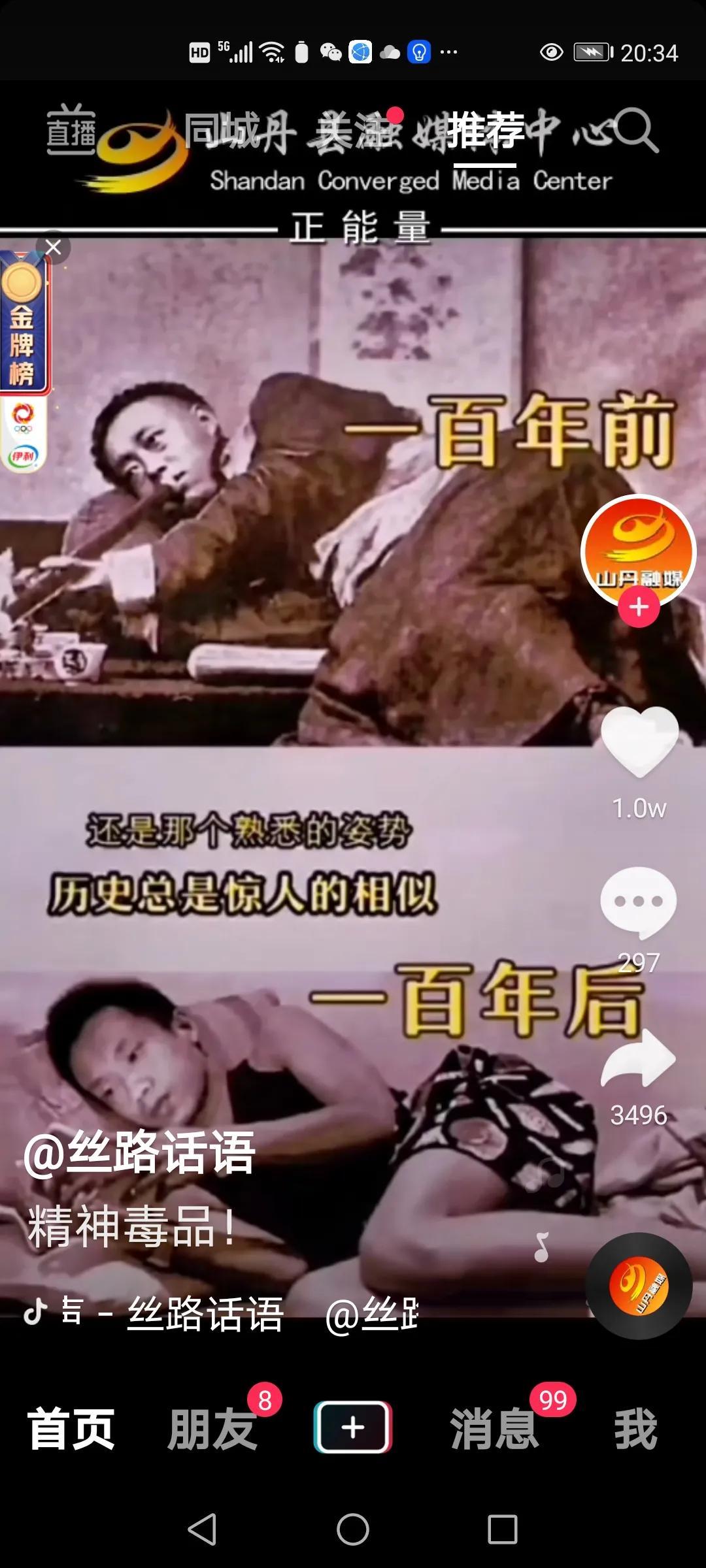Screen dimensions: 706x1568
Task: Open the @丝路话语 author name
Action: (139, 1154)
